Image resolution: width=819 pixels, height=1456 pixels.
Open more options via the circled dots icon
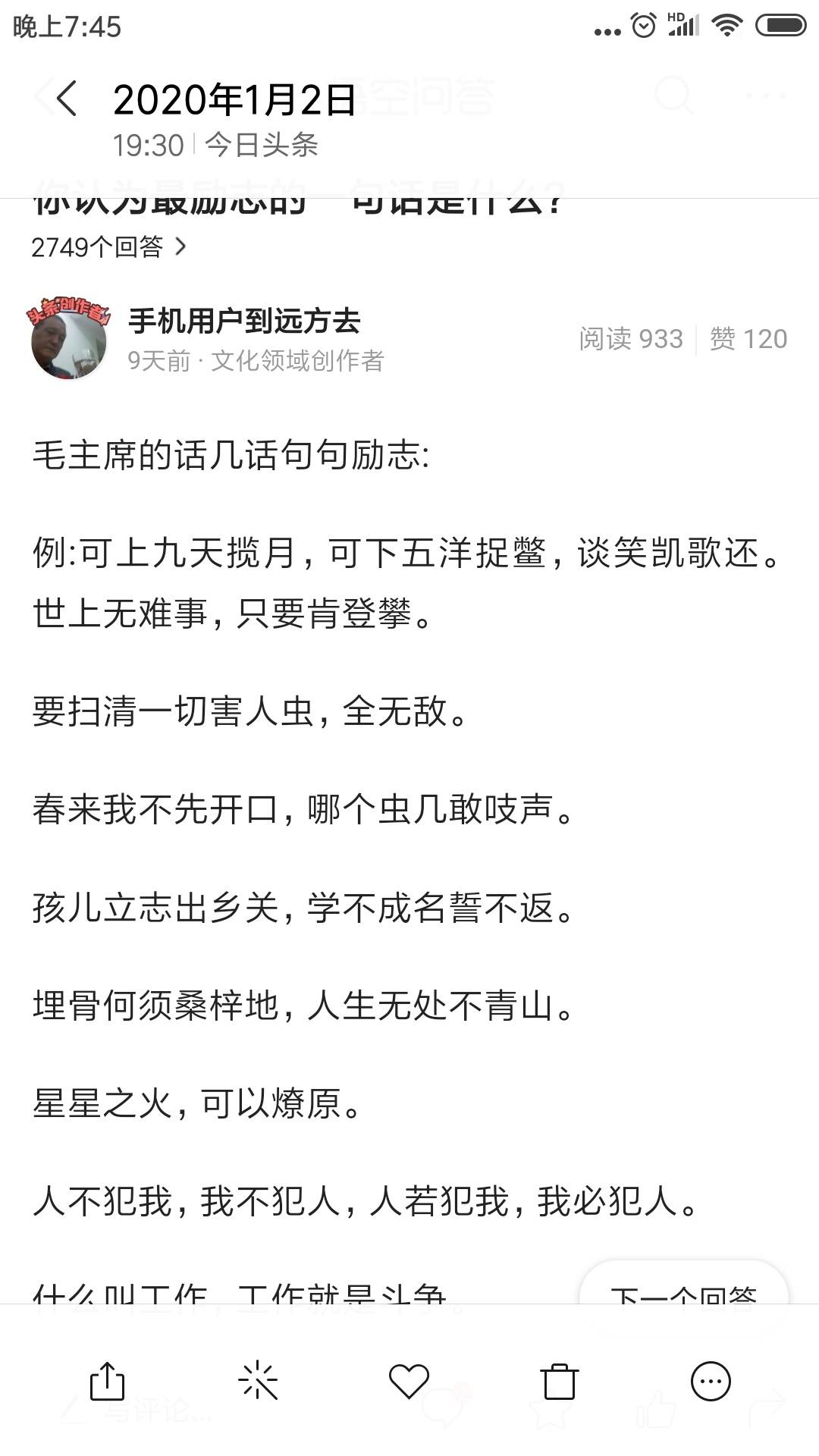tap(711, 1381)
